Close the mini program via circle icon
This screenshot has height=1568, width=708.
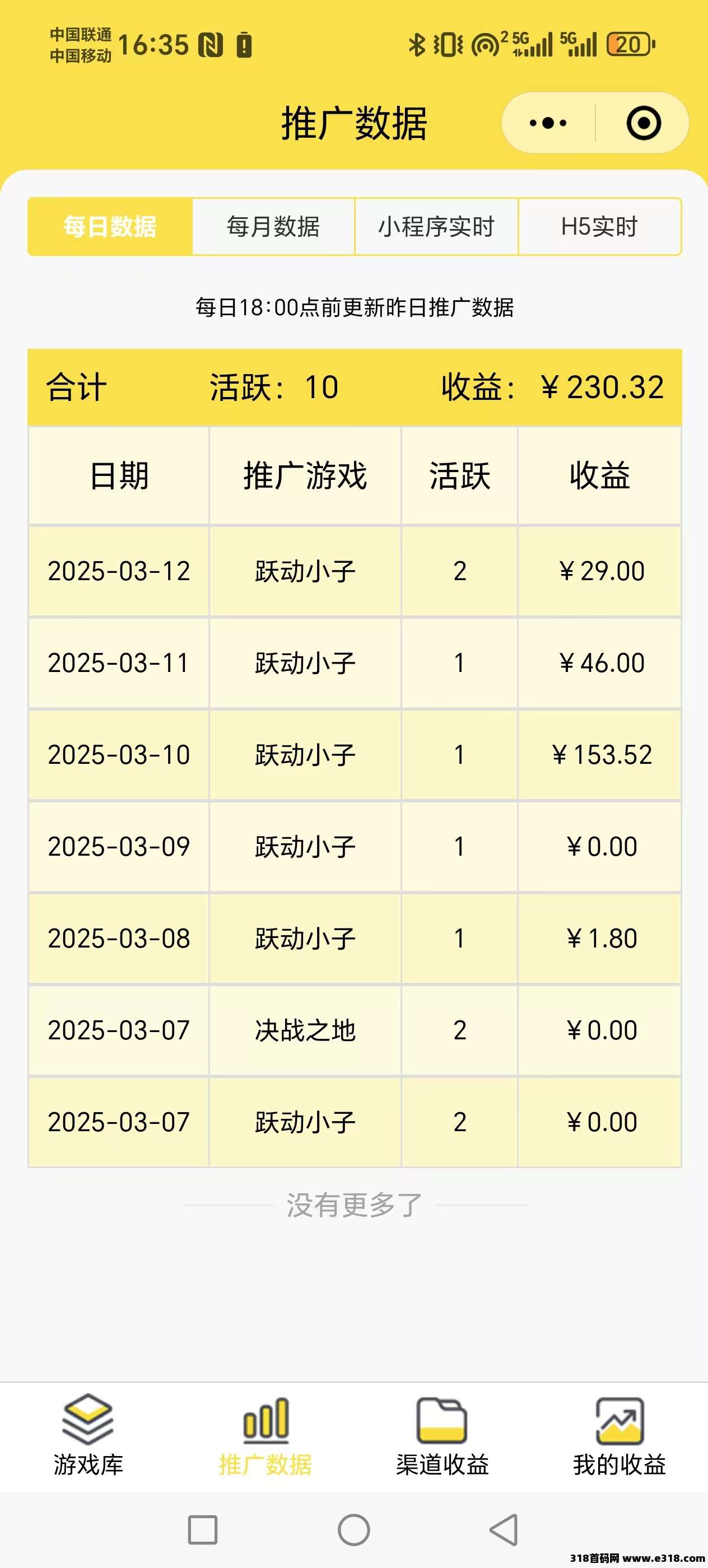[x=644, y=123]
